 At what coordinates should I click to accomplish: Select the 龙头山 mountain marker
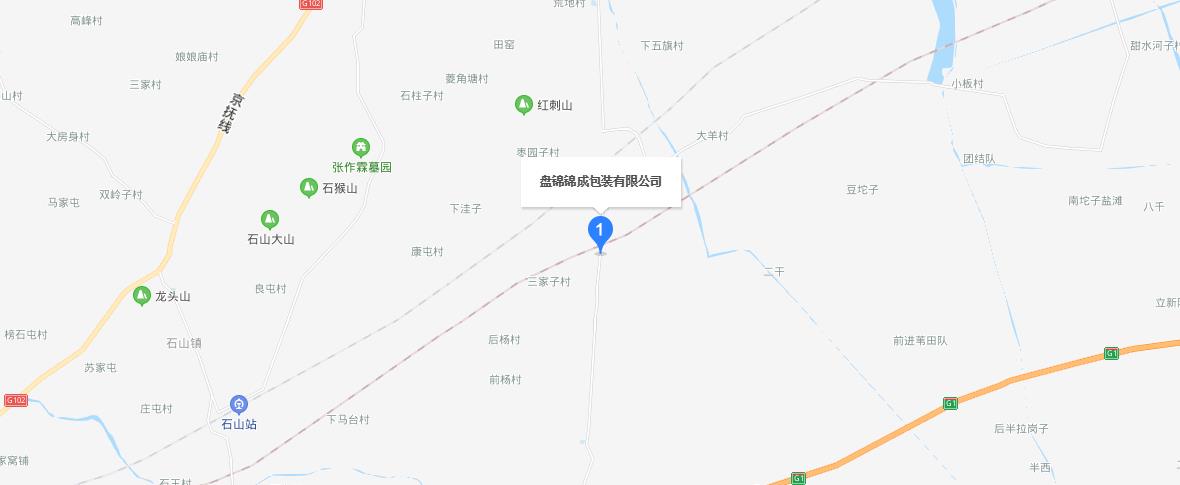[142, 296]
